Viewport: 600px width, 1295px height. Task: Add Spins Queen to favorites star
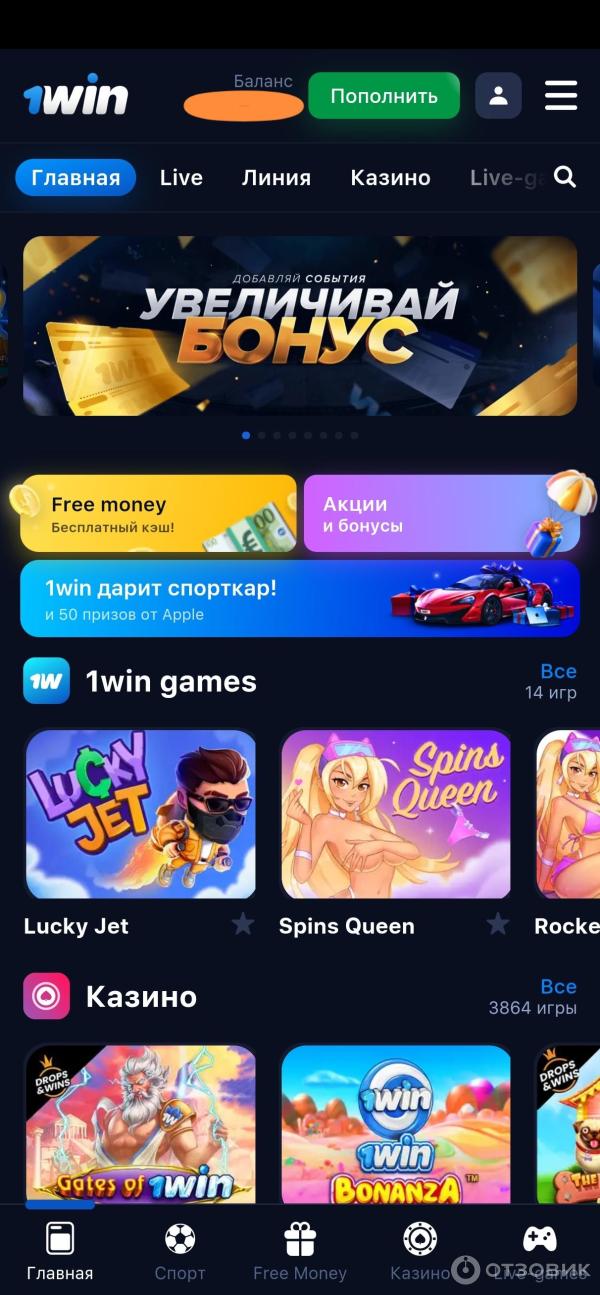498,925
